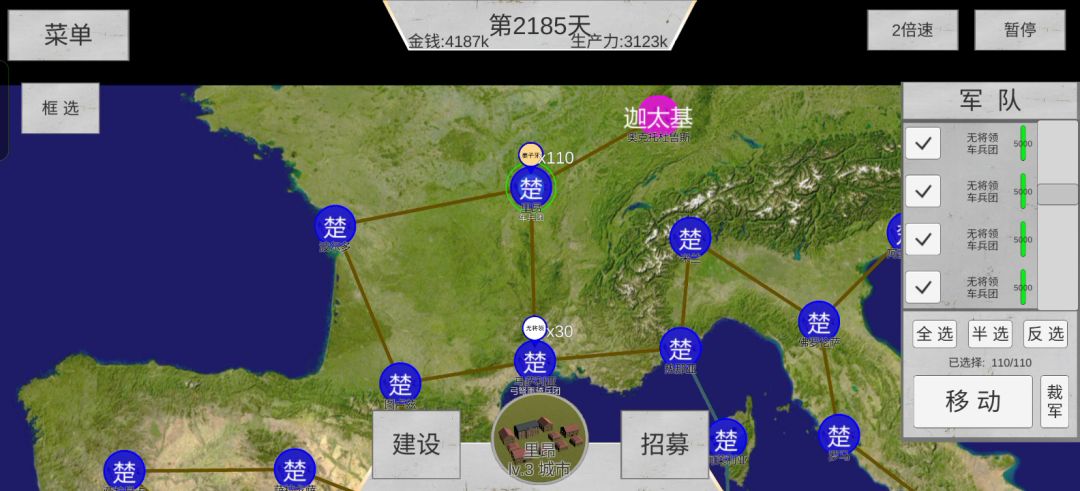Open the 招募 recruit panel

665,444
